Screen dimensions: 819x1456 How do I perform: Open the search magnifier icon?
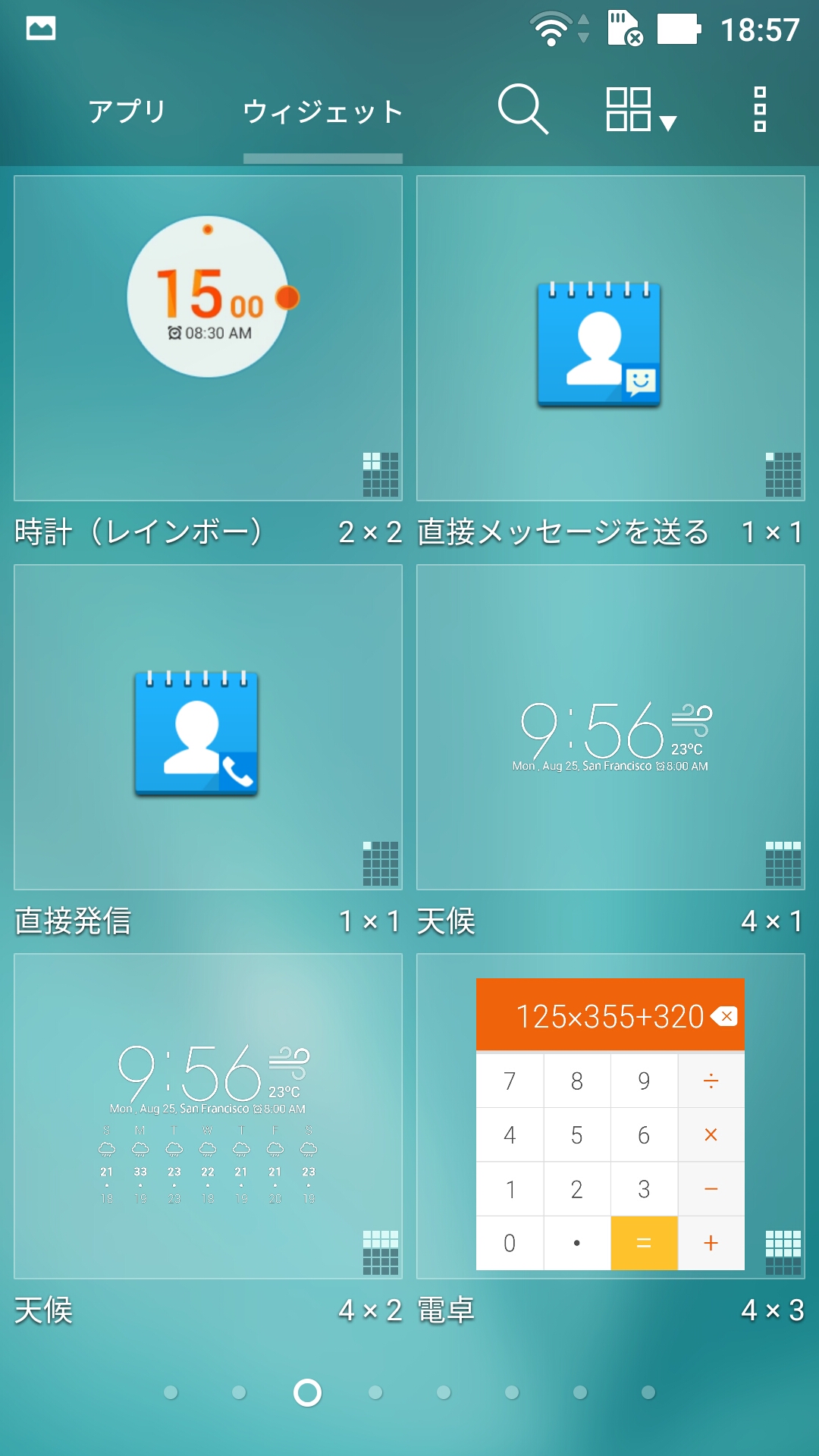[522, 110]
